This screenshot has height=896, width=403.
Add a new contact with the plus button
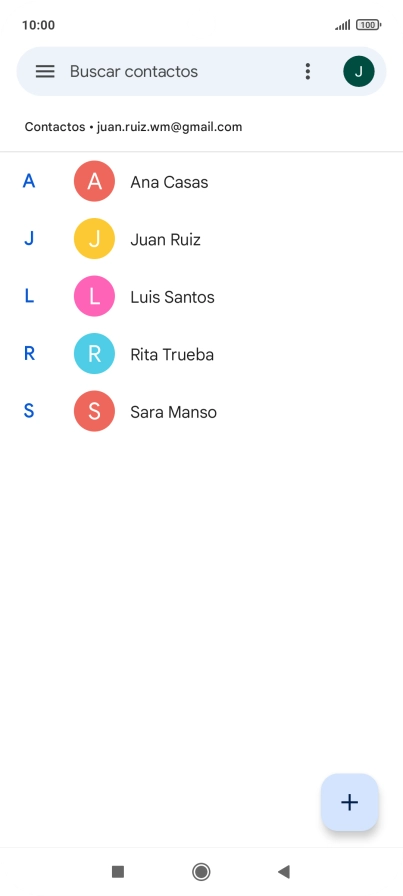click(x=349, y=802)
